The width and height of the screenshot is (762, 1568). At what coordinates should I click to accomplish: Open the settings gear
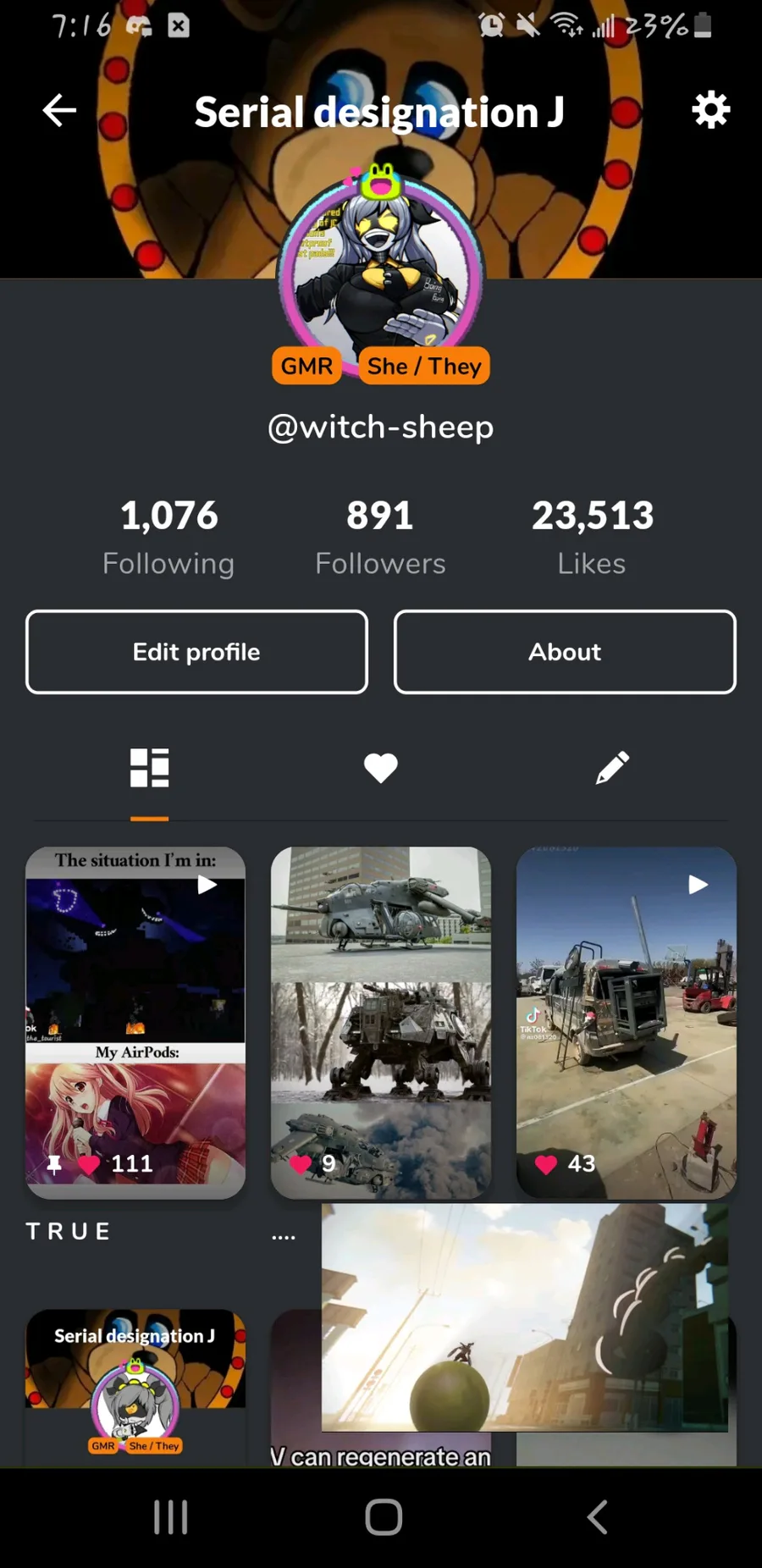(x=710, y=110)
